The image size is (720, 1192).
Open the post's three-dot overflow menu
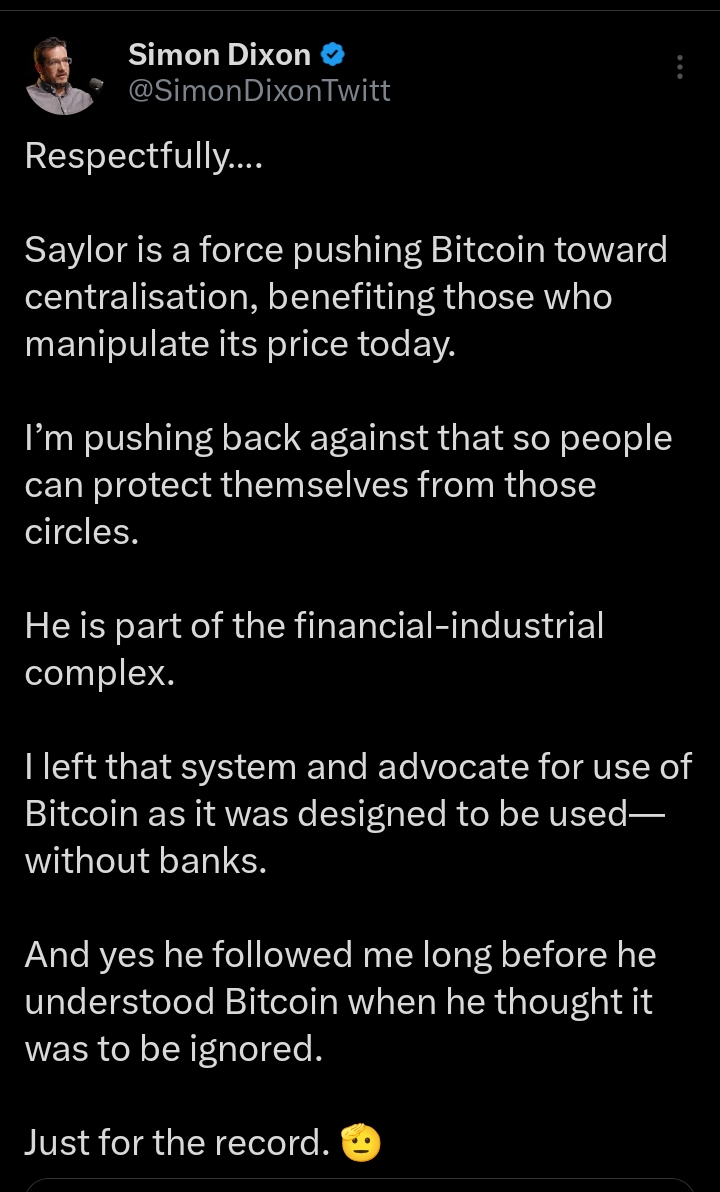point(680,67)
